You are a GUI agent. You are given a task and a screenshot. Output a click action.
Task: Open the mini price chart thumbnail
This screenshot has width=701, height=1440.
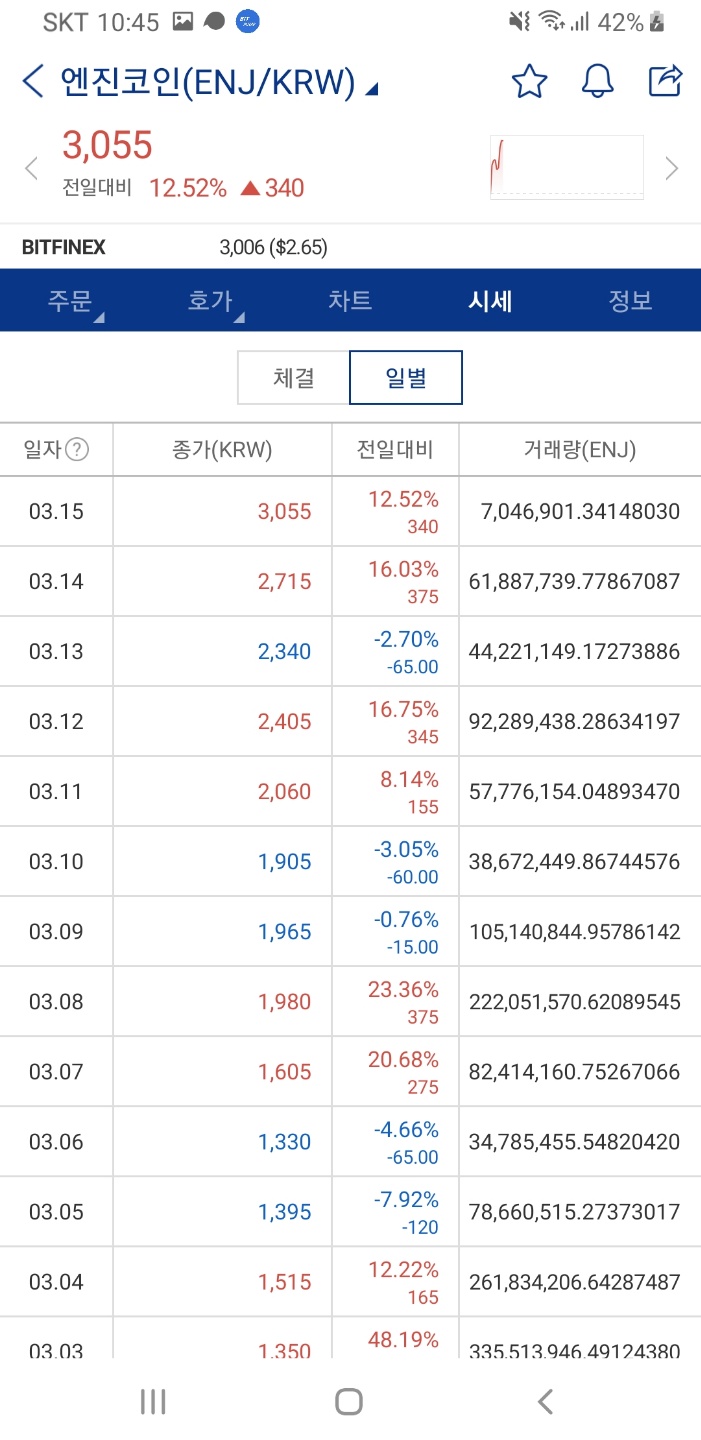[x=566, y=168]
